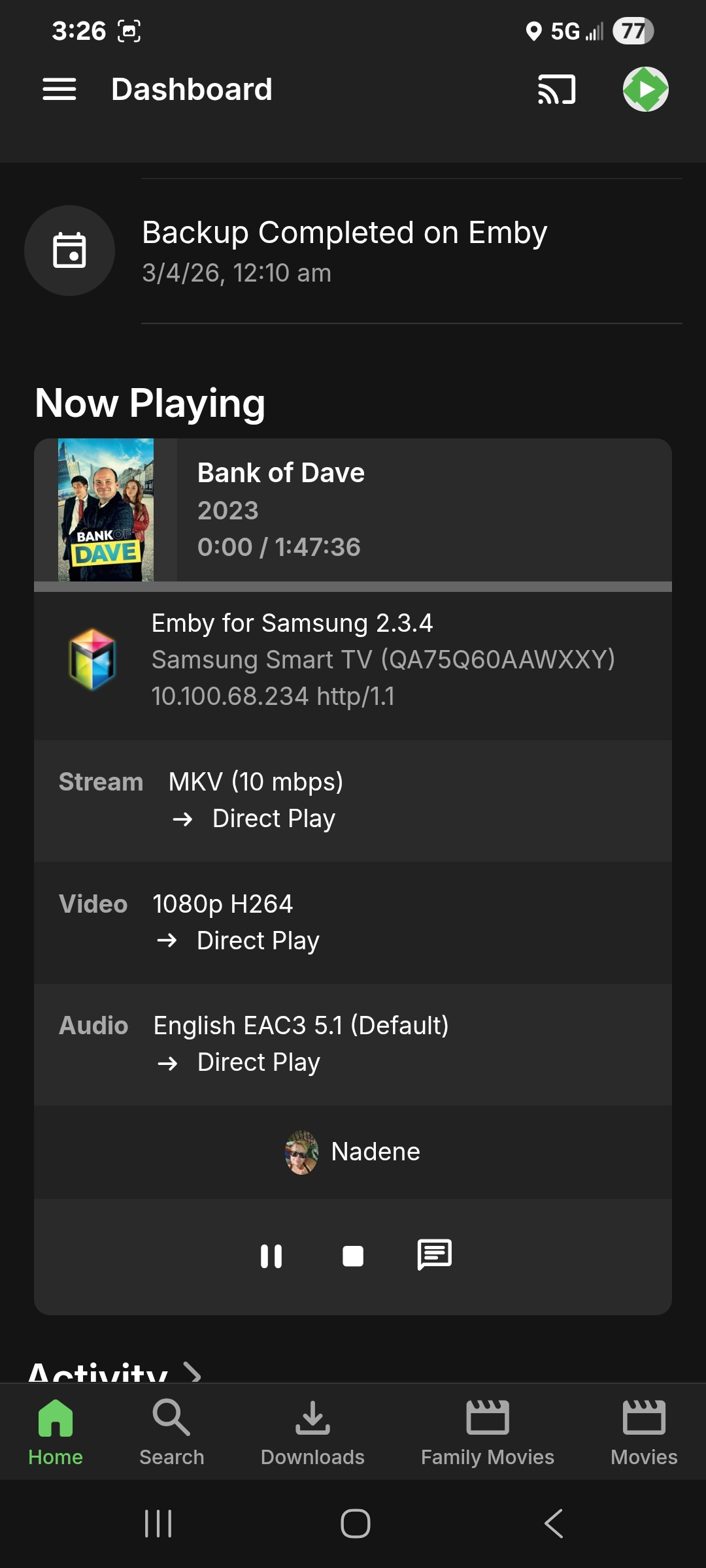Viewport: 706px width, 1568px height.
Task: Pause playback on the Samsung TV
Action: (x=271, y=1256)
